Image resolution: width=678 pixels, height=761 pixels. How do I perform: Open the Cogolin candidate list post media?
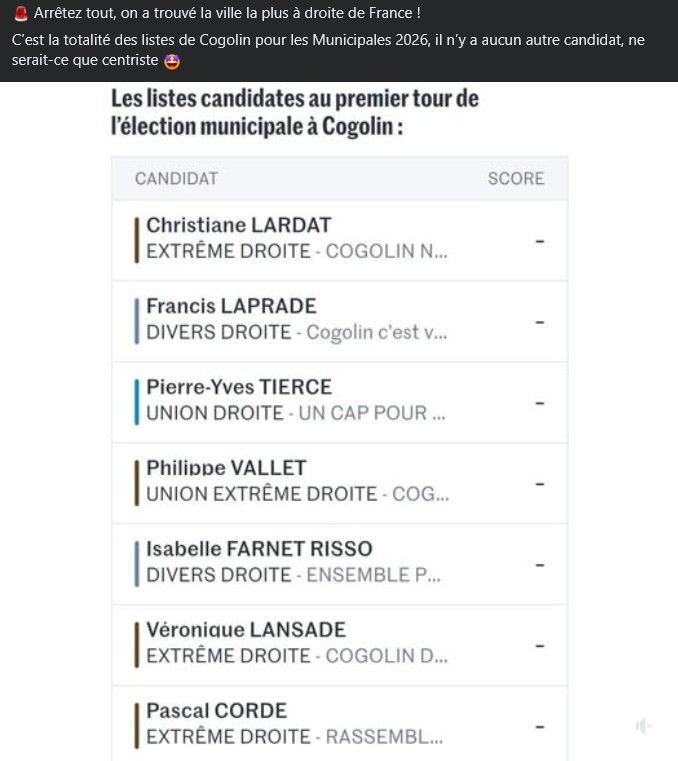pyautogui.click(x=339, y=420)
